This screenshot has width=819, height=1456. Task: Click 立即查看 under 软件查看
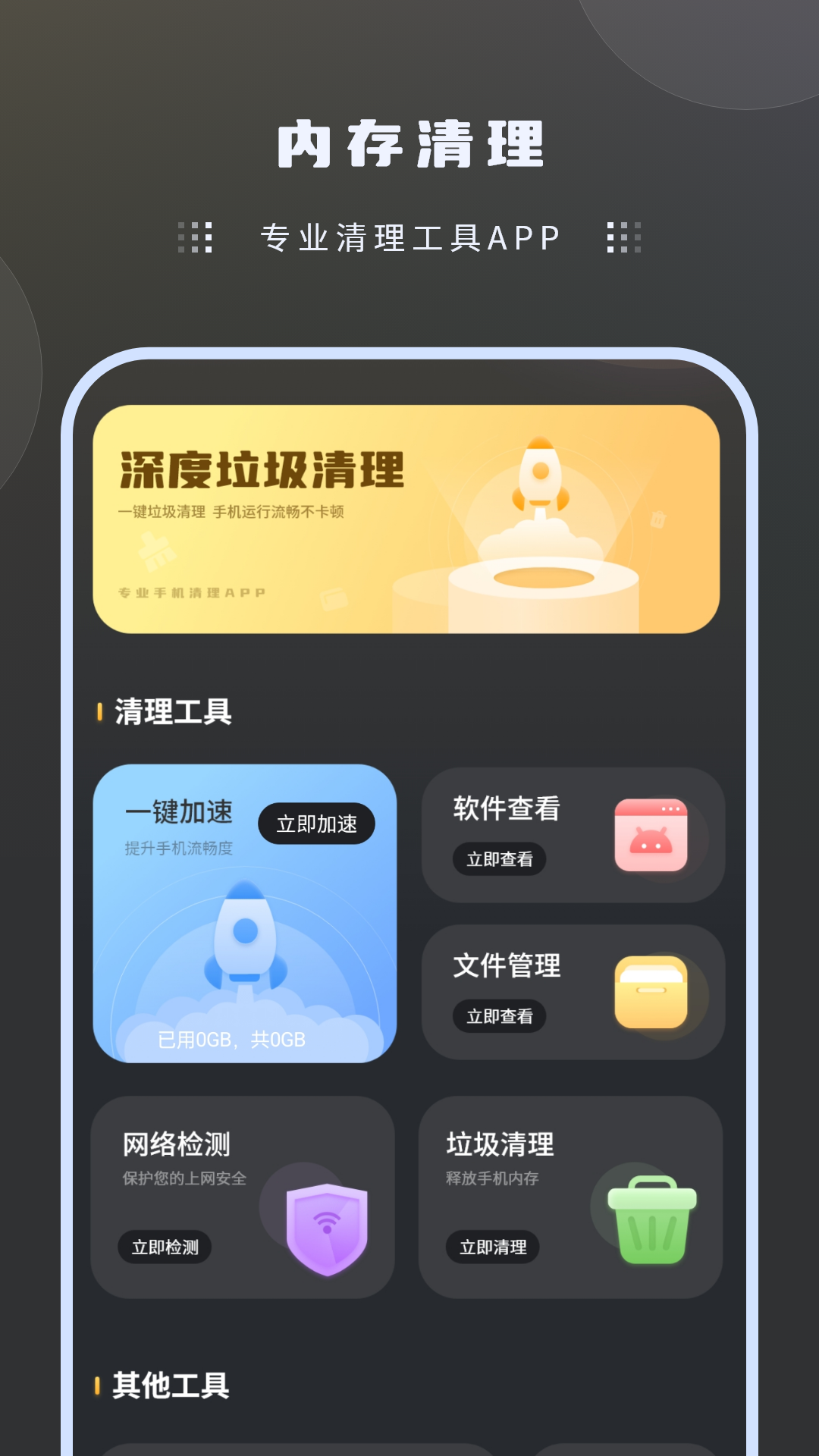(500, 859)
